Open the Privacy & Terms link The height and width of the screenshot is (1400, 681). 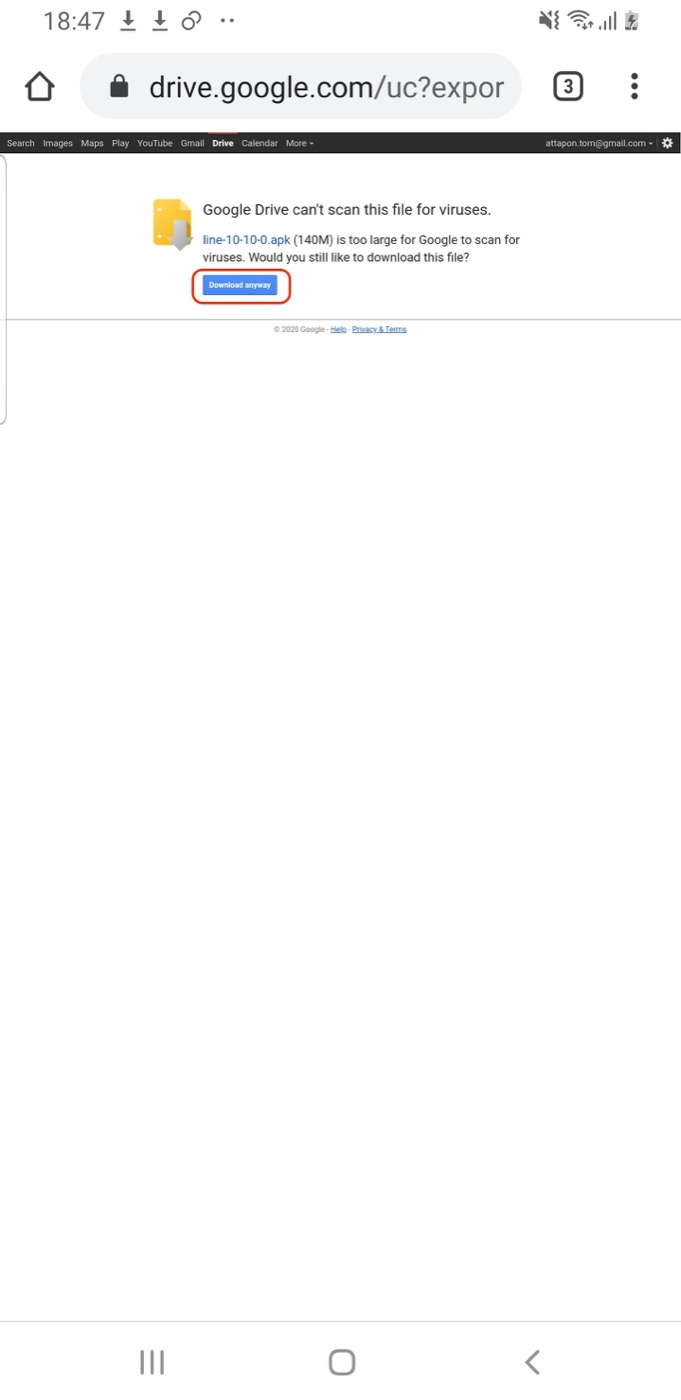[379, 329]
